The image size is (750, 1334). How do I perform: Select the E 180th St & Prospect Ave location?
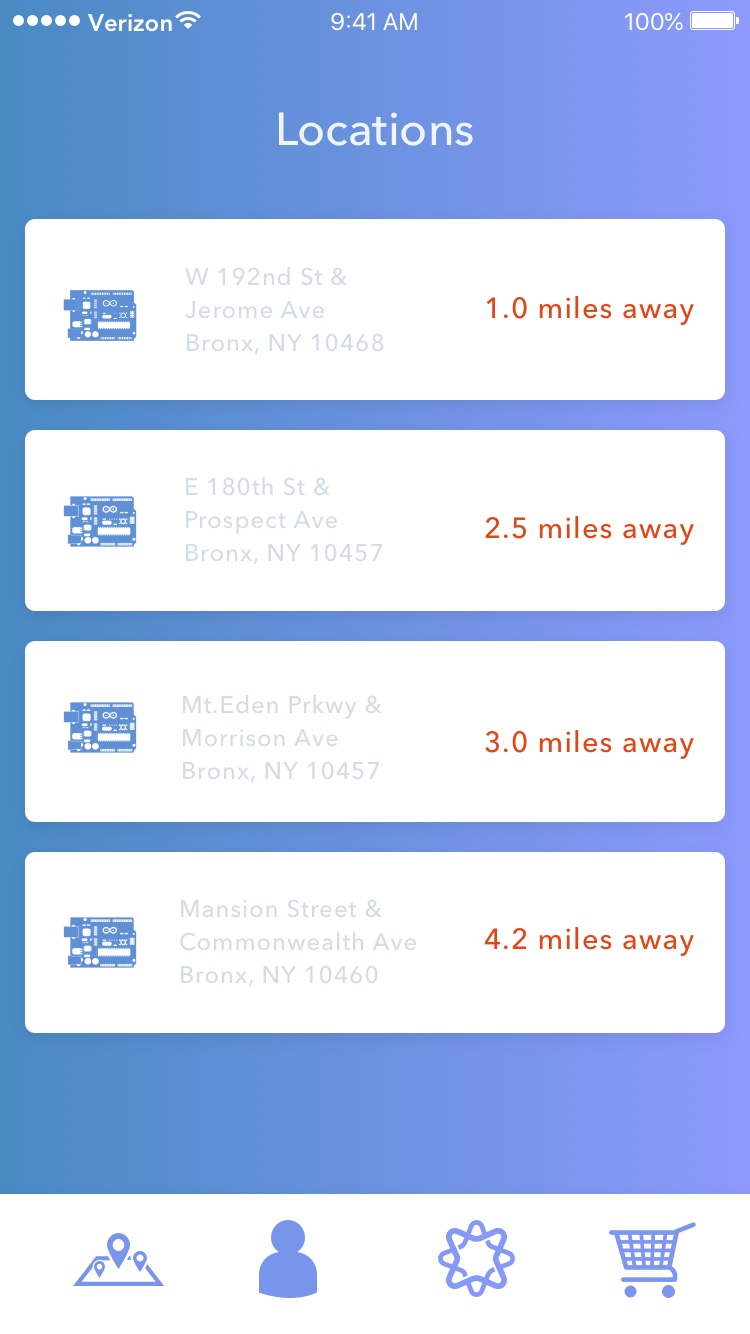[374, 520]
